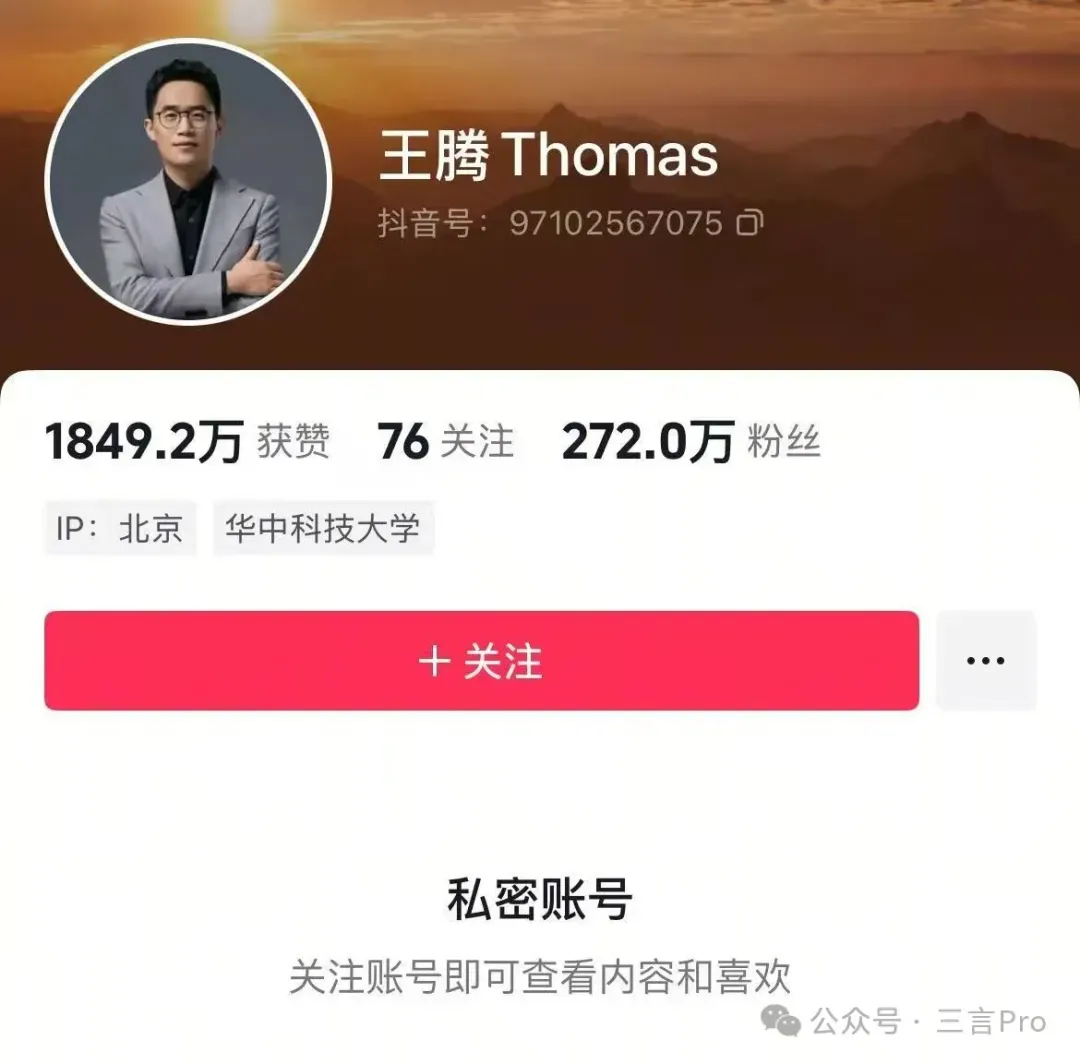This screenshot has width=1080, height=1064.
Task: Tap the red 关注 follow button
Action: coord(481,661)
